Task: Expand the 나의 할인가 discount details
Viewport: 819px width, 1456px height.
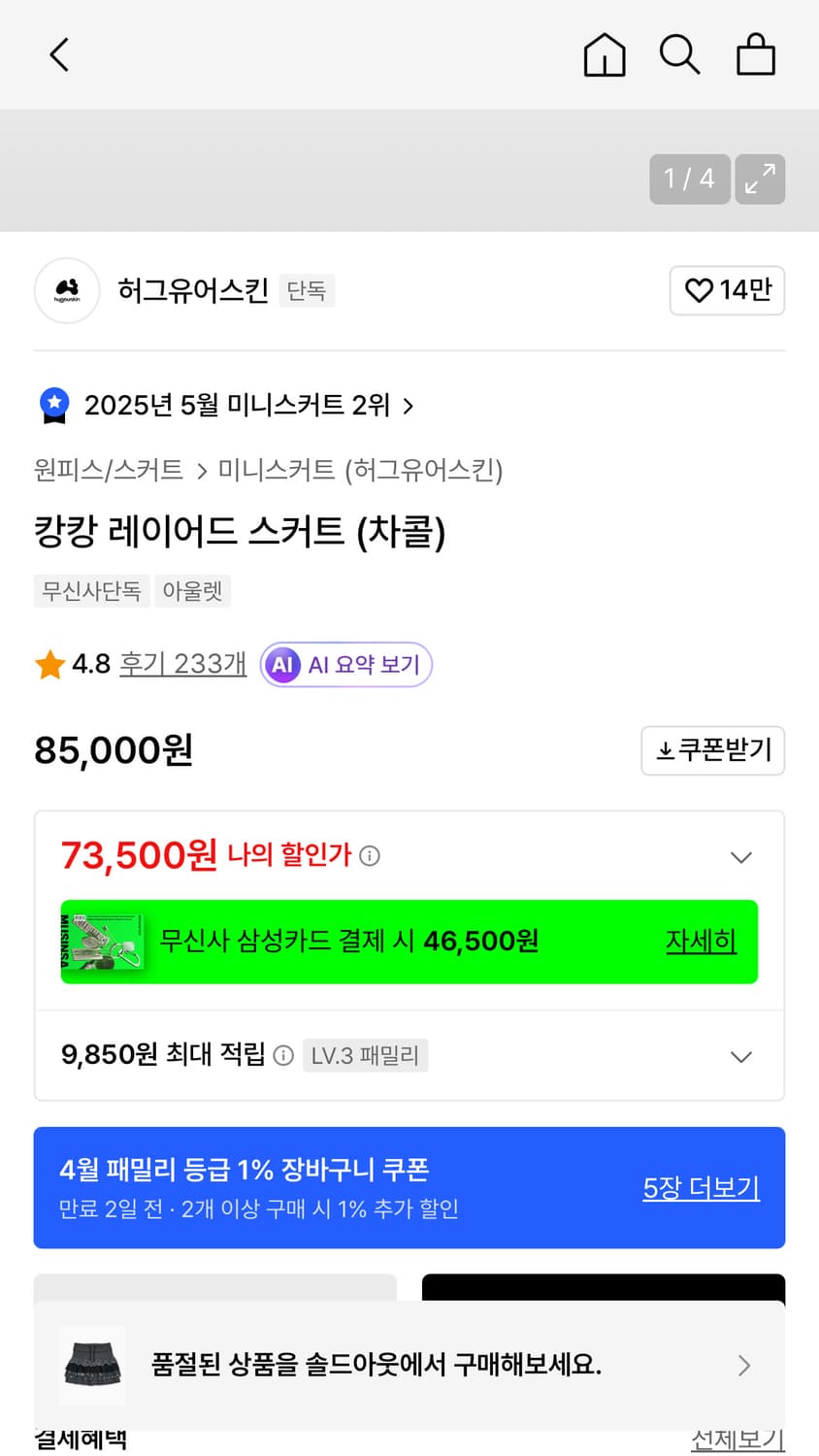Action: [741, 857]
